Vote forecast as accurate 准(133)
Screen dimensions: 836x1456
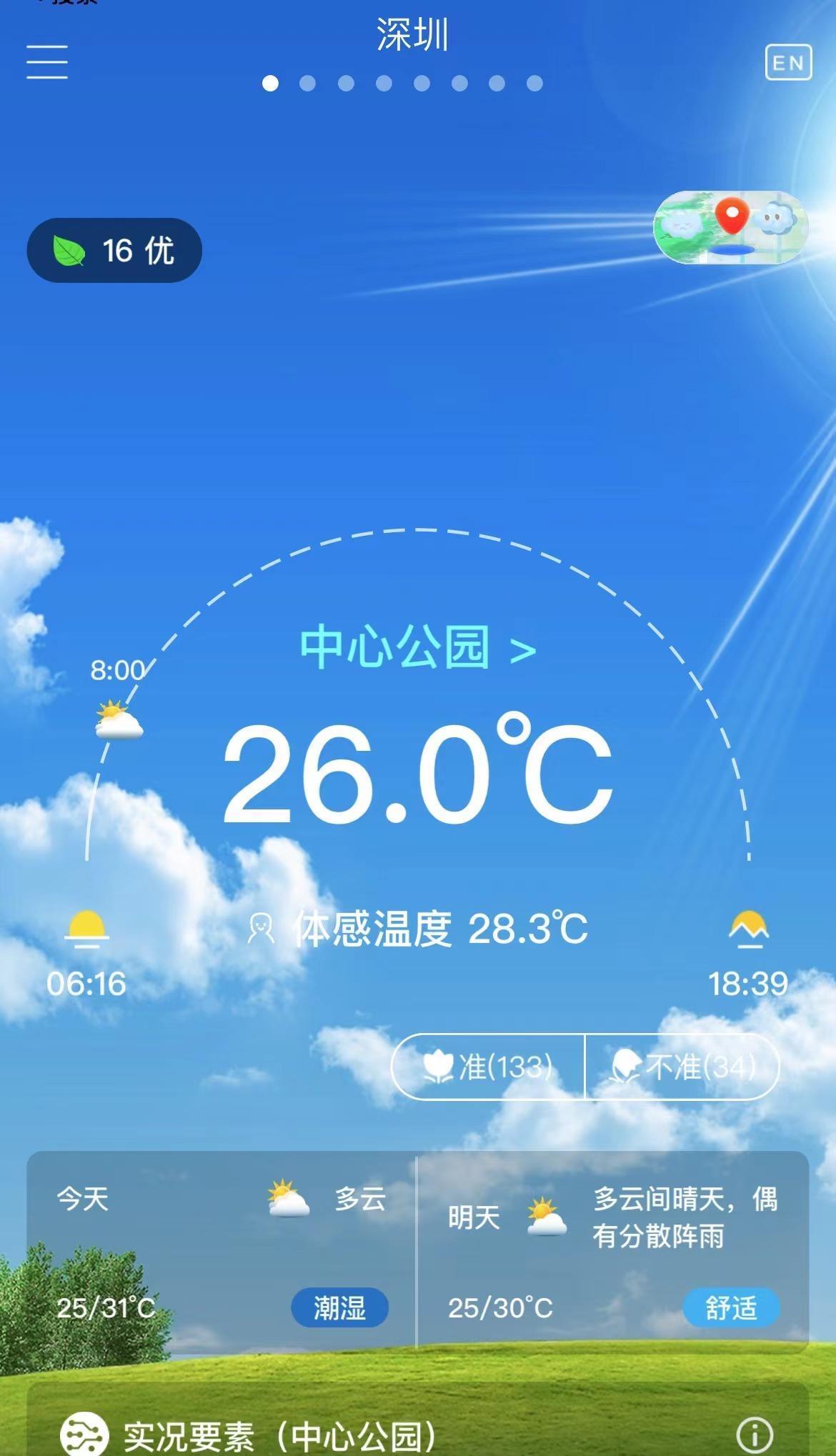pyautogui.click(x=488, y=1067)
